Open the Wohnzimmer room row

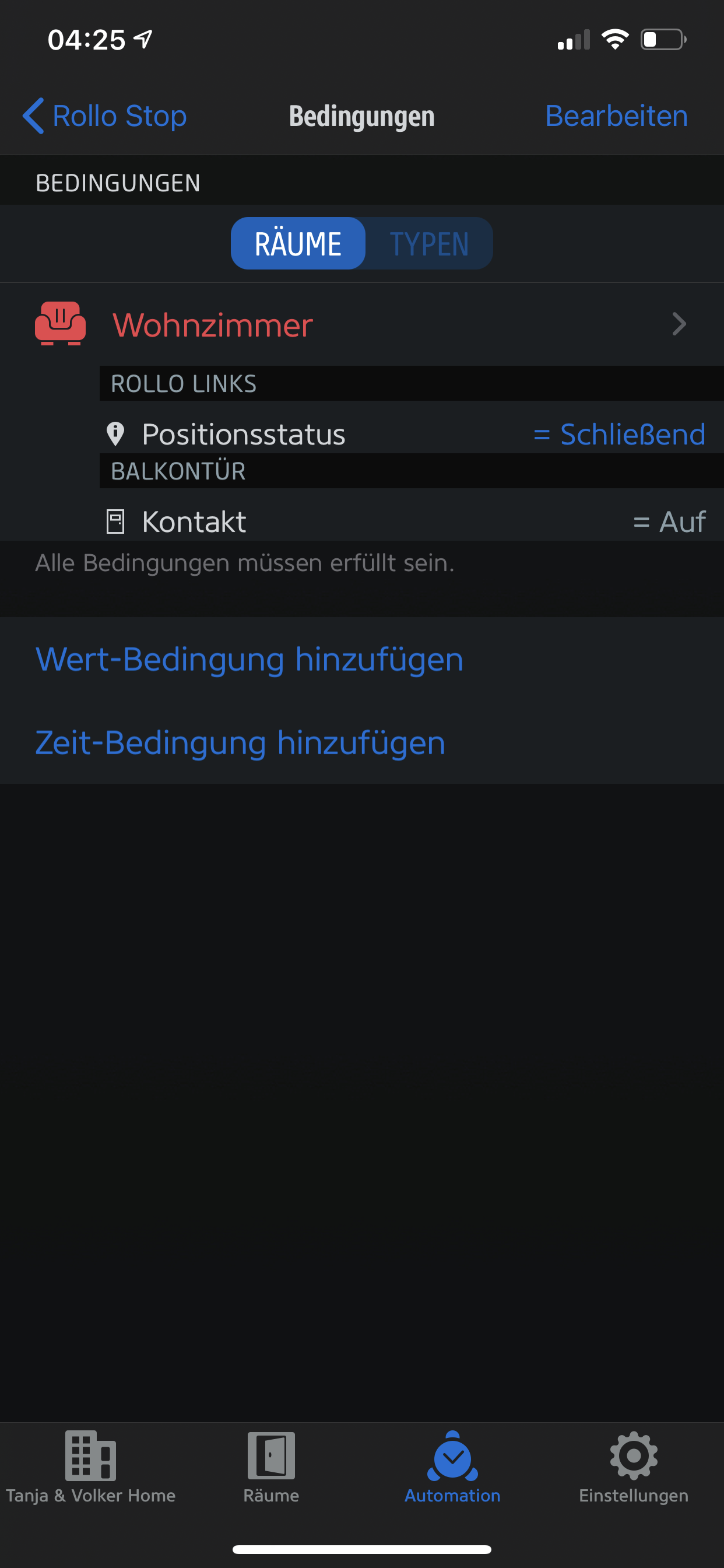361,324
